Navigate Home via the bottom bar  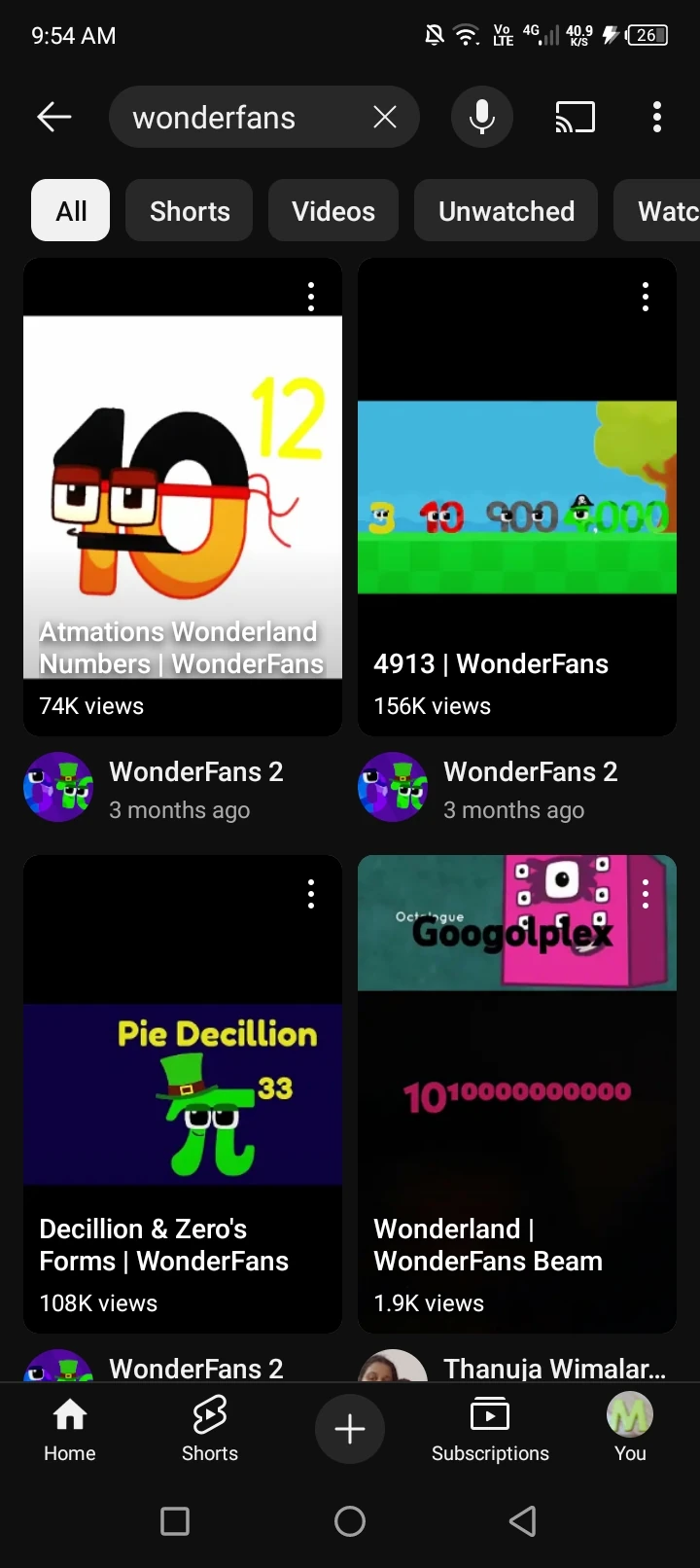pos(69,1430)
